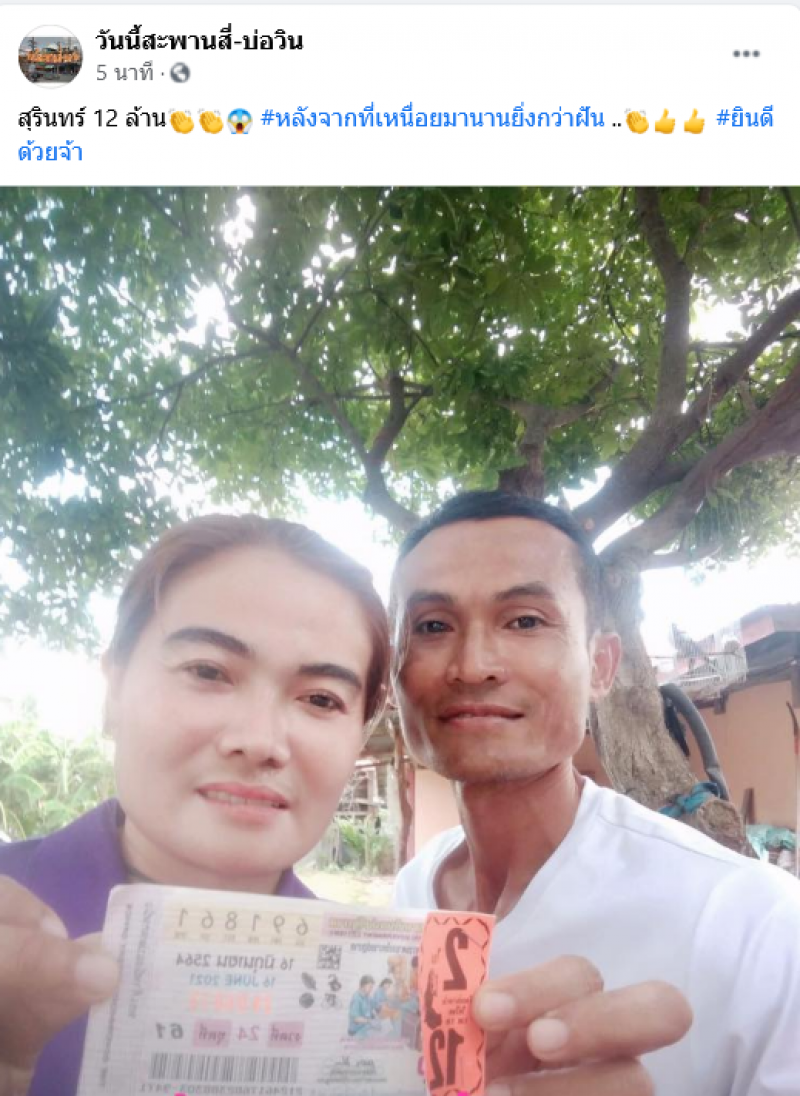
Task: Open the post's 5 นาที timestamp
Action: point(124,73)
